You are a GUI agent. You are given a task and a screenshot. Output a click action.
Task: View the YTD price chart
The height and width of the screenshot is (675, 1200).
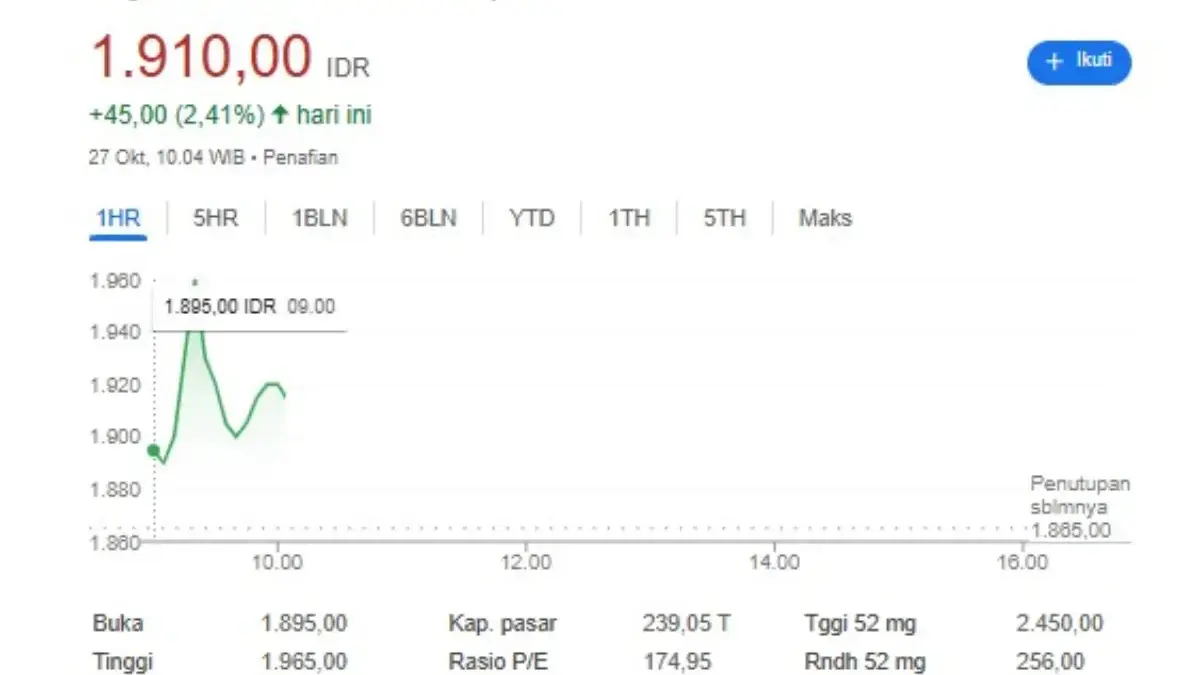[x=531, y=218]
